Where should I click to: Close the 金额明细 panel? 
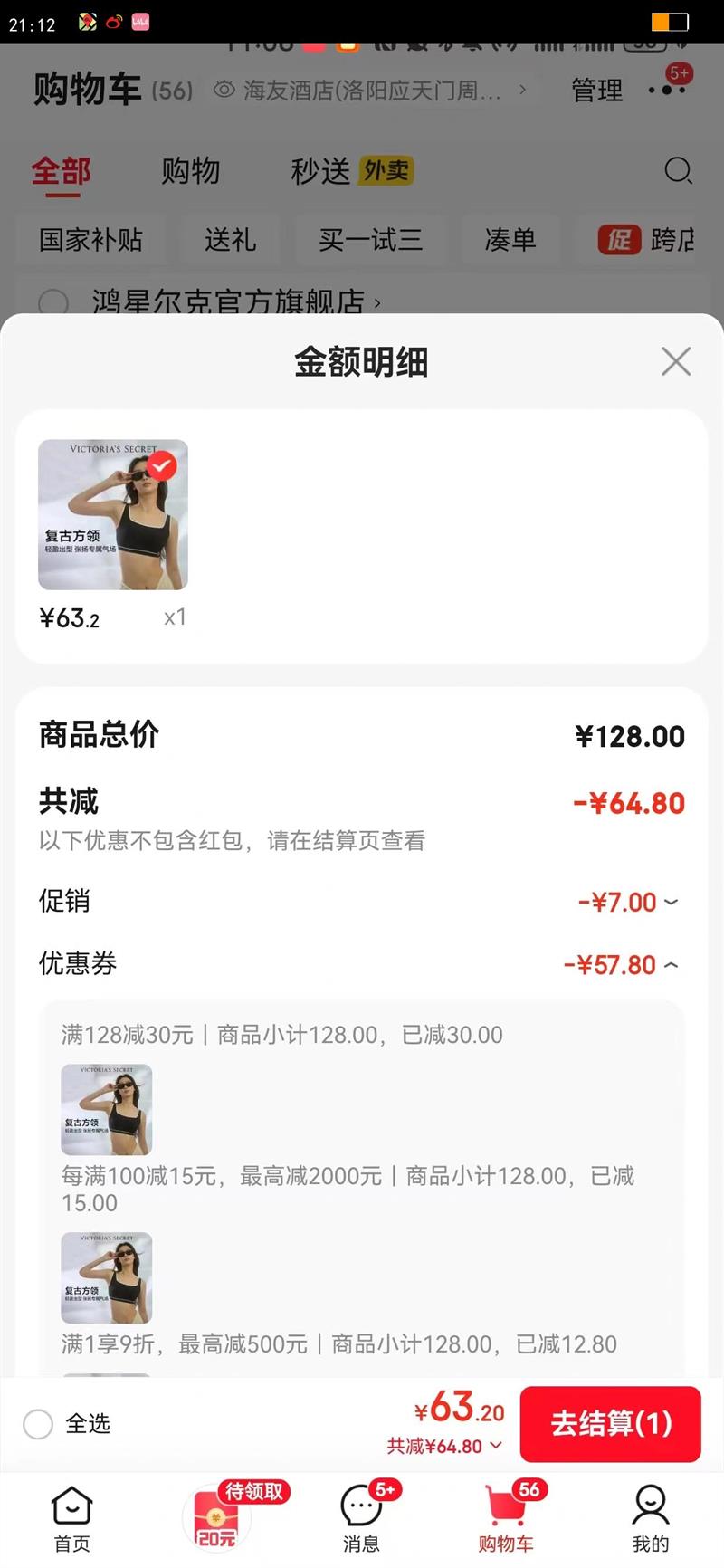(x=675, y=361)
